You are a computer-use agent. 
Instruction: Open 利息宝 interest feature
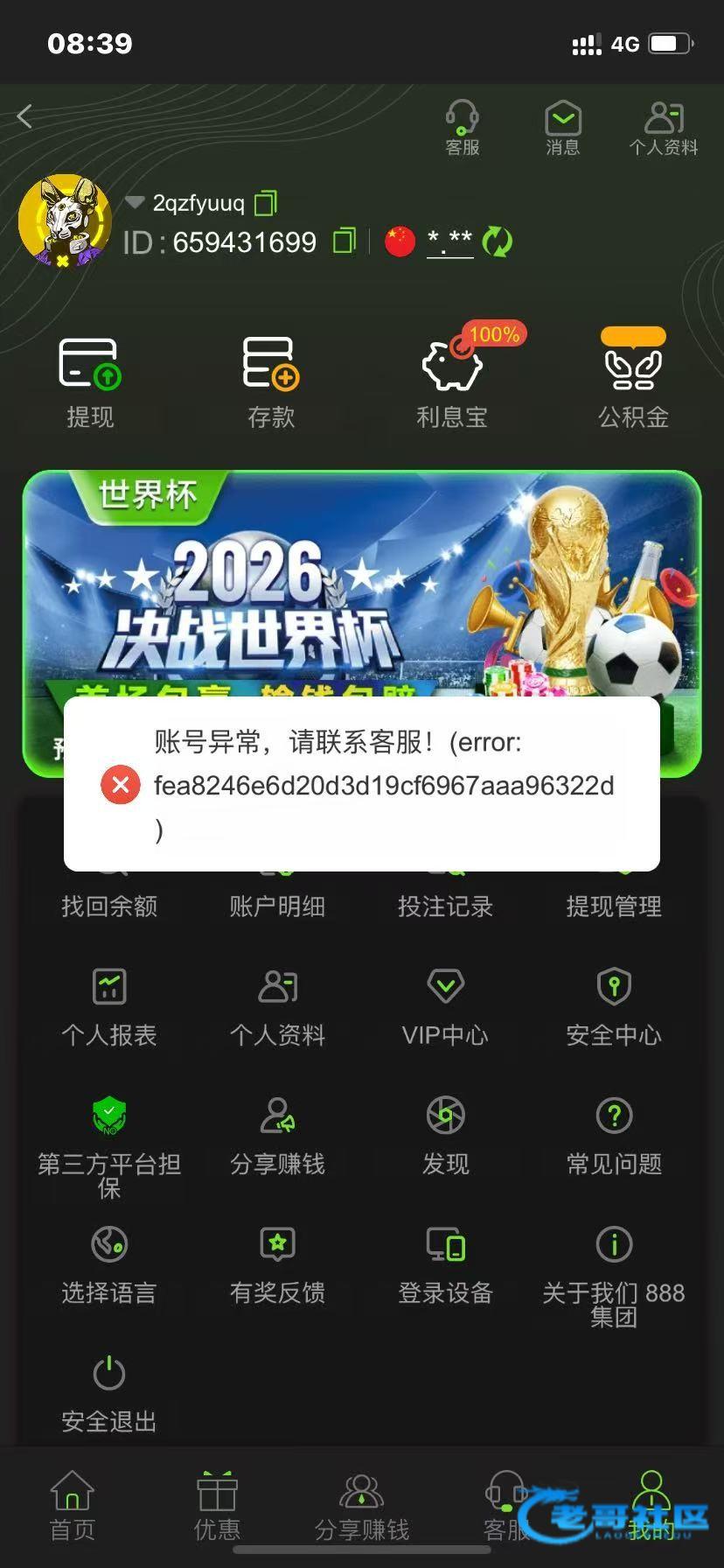coord(452,382)
